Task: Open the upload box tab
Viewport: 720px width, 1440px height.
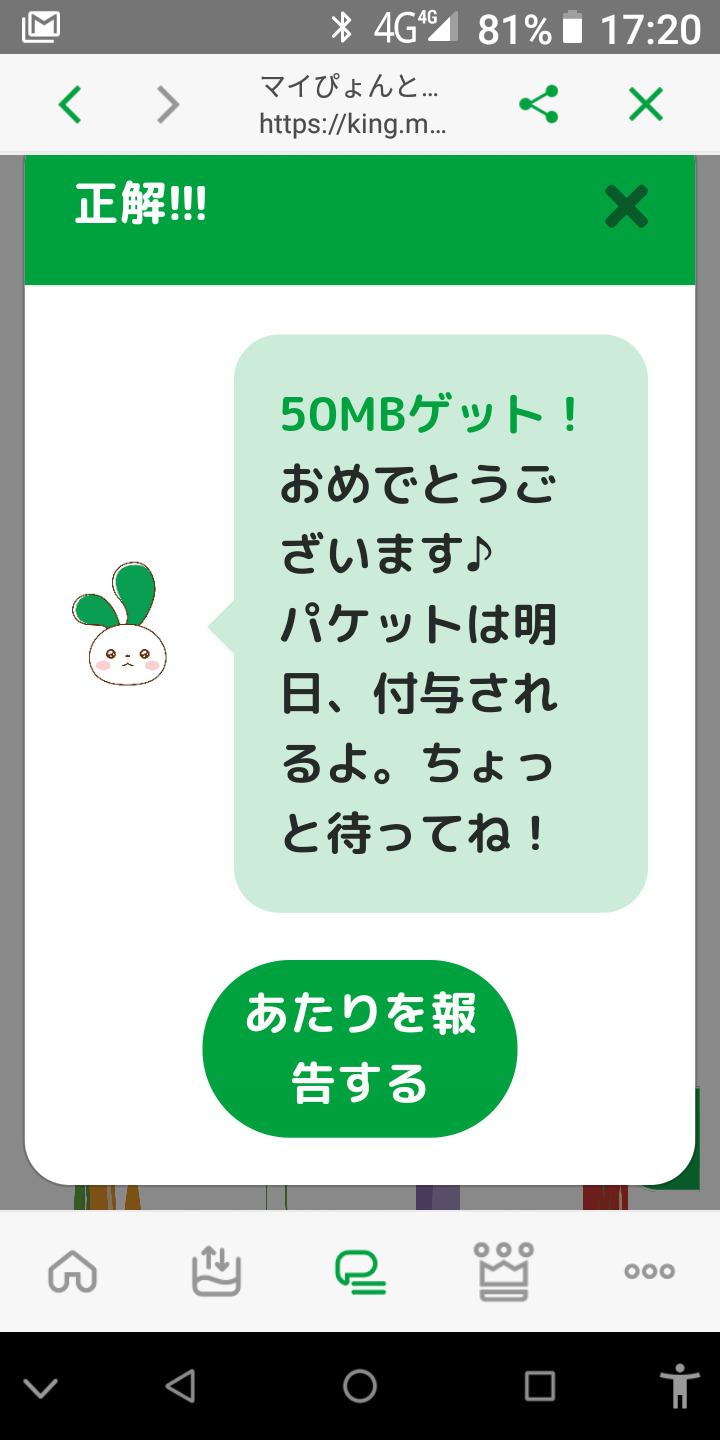Action: (216, 1272)
